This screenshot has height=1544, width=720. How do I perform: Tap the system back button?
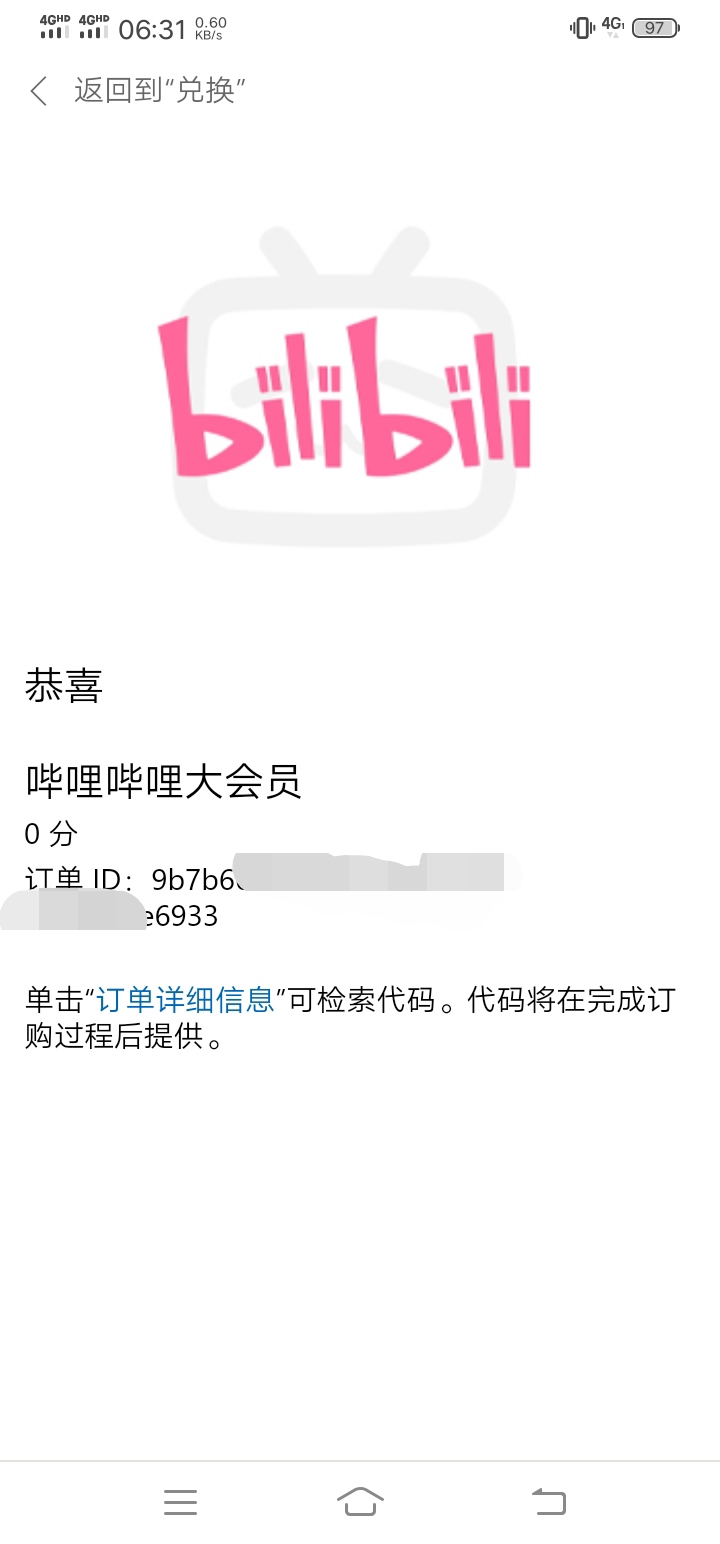(x=548, y=1502)
